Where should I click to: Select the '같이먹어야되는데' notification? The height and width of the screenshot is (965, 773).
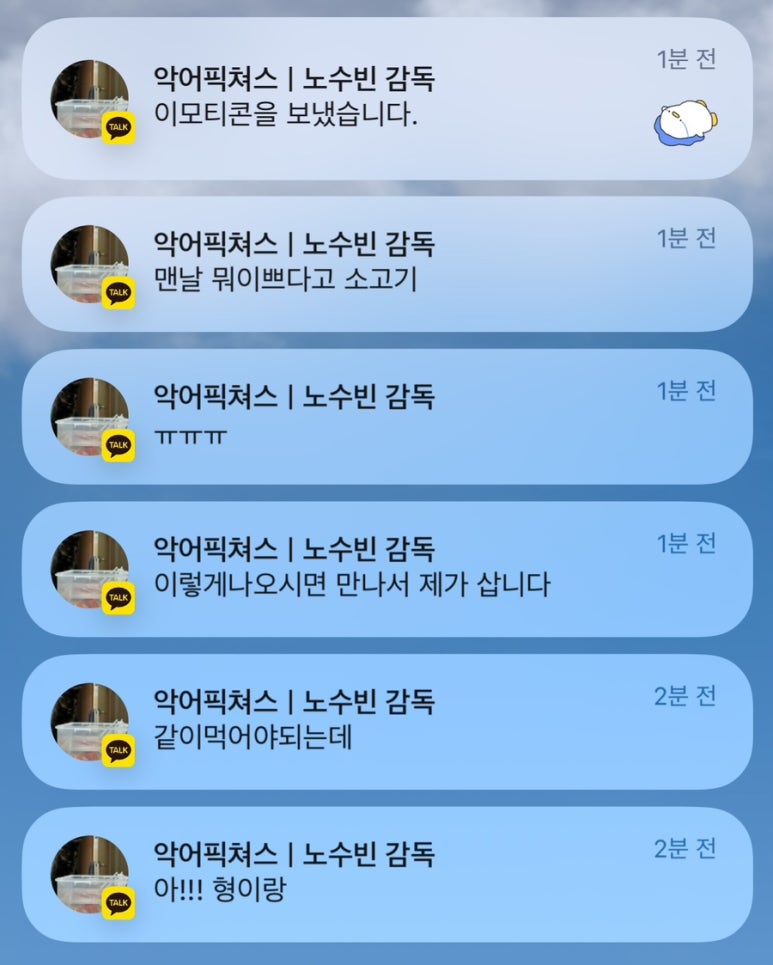(386, 722)
